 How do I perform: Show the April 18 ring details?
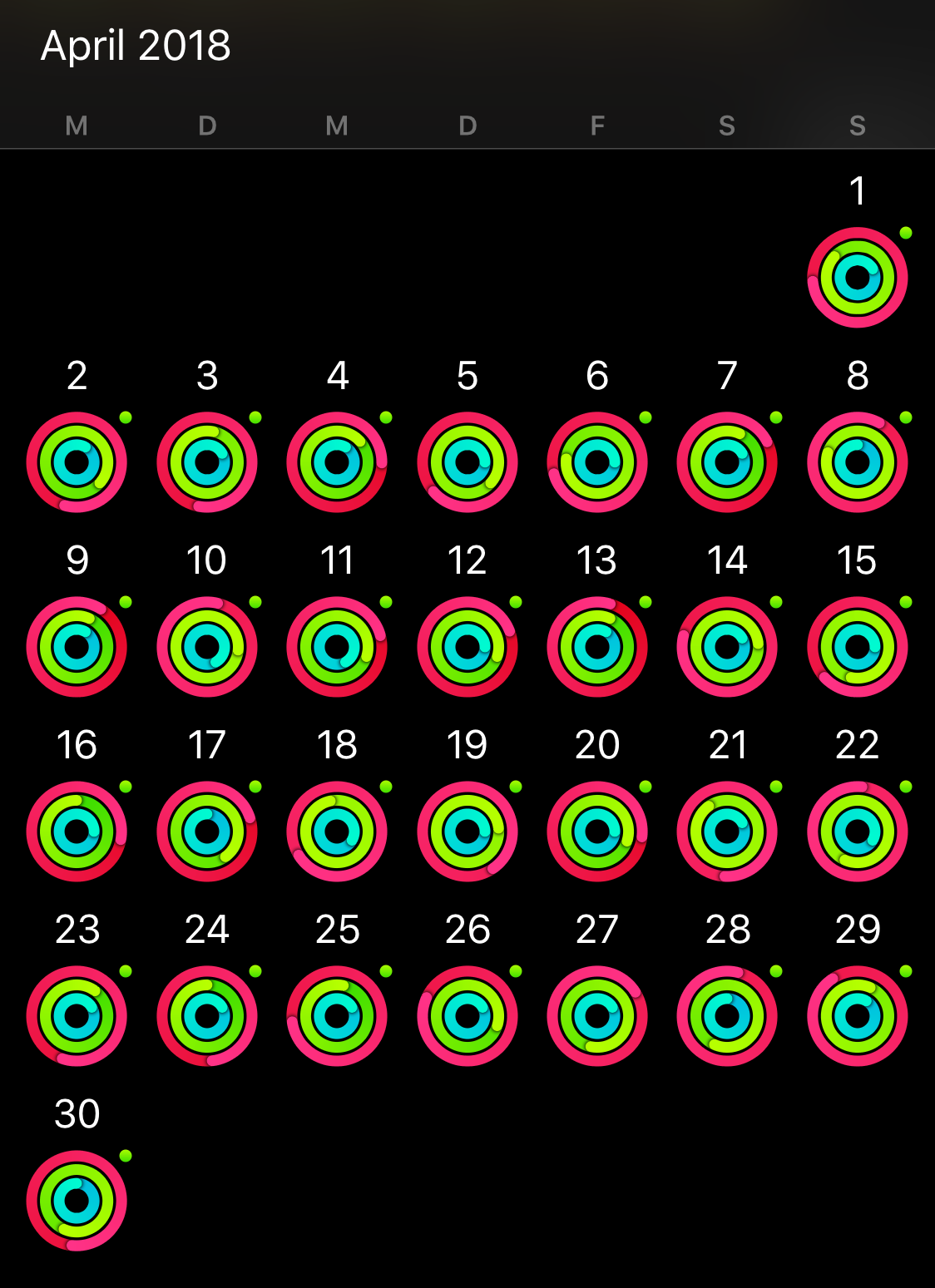(x=337, y=832)
